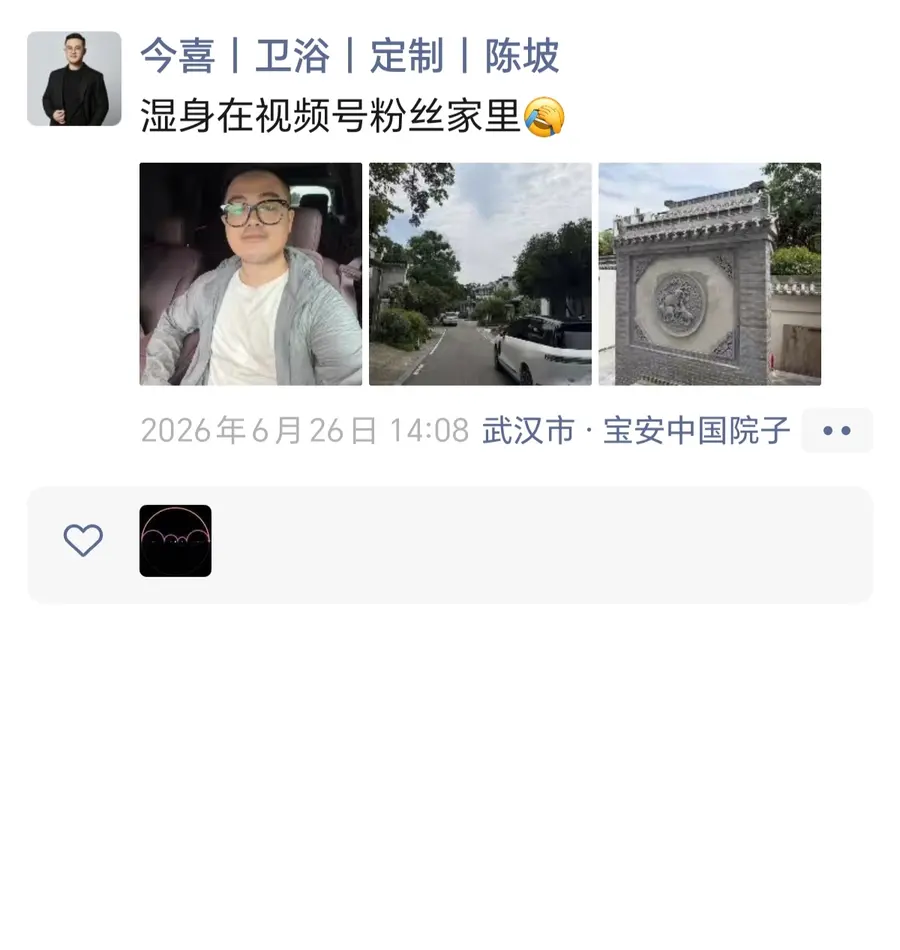Open the avatar of the person who liked
900x950 pixels.
[176, 540]
